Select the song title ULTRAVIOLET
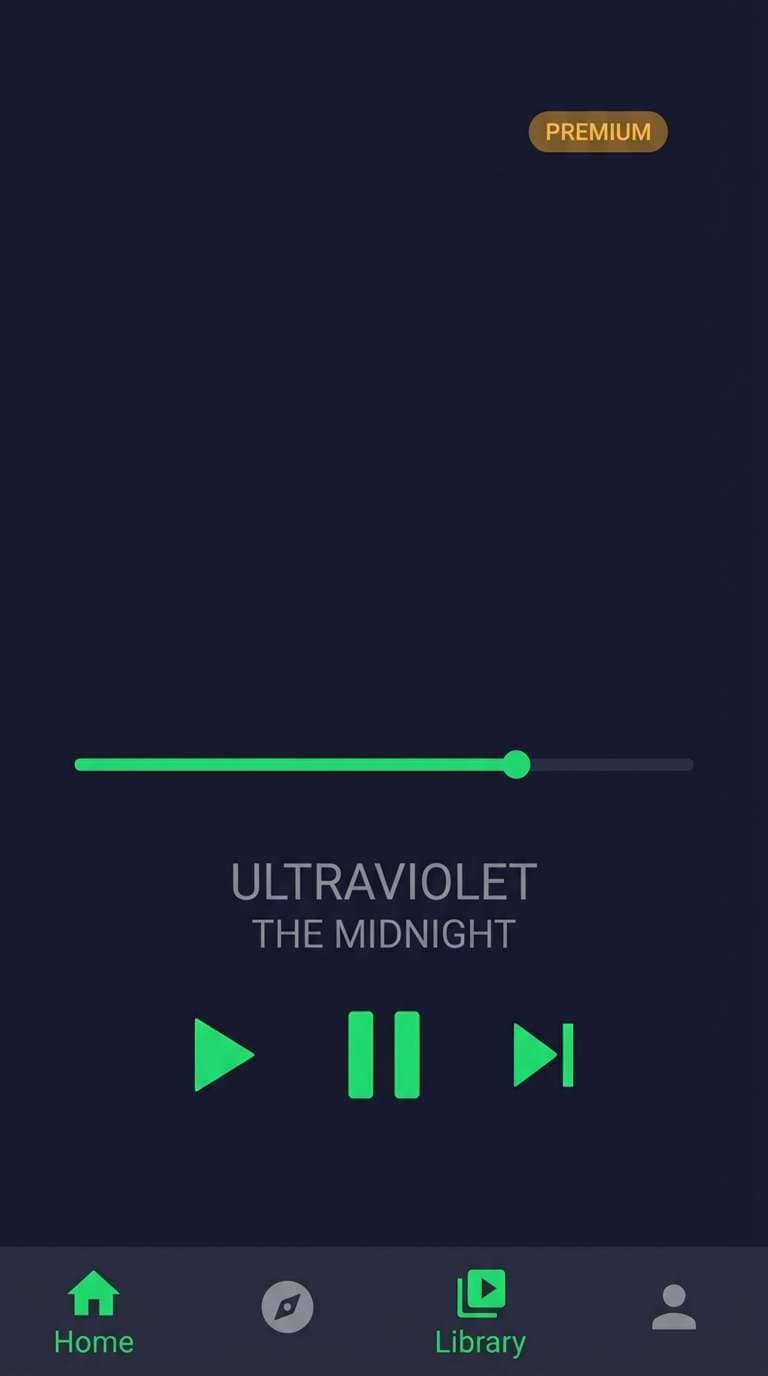768x1376 pixels. (x=383, y=883)
